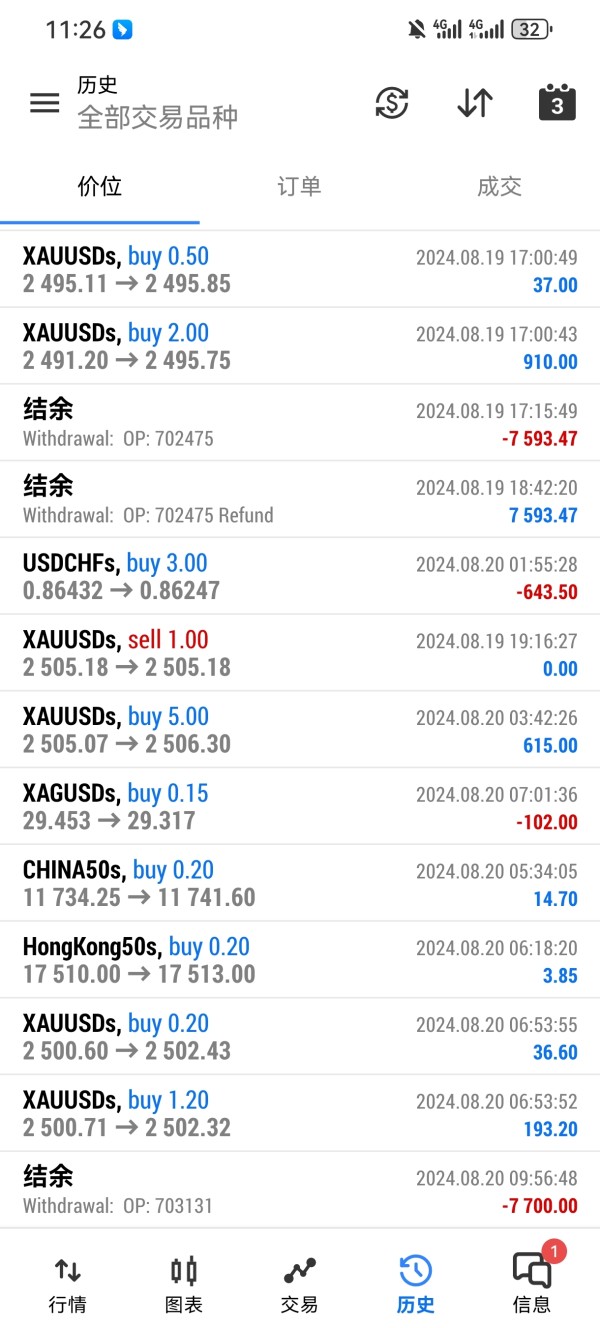Select the 价位 tab
This screenshot has width=600, height=1328.
(100, 186)
